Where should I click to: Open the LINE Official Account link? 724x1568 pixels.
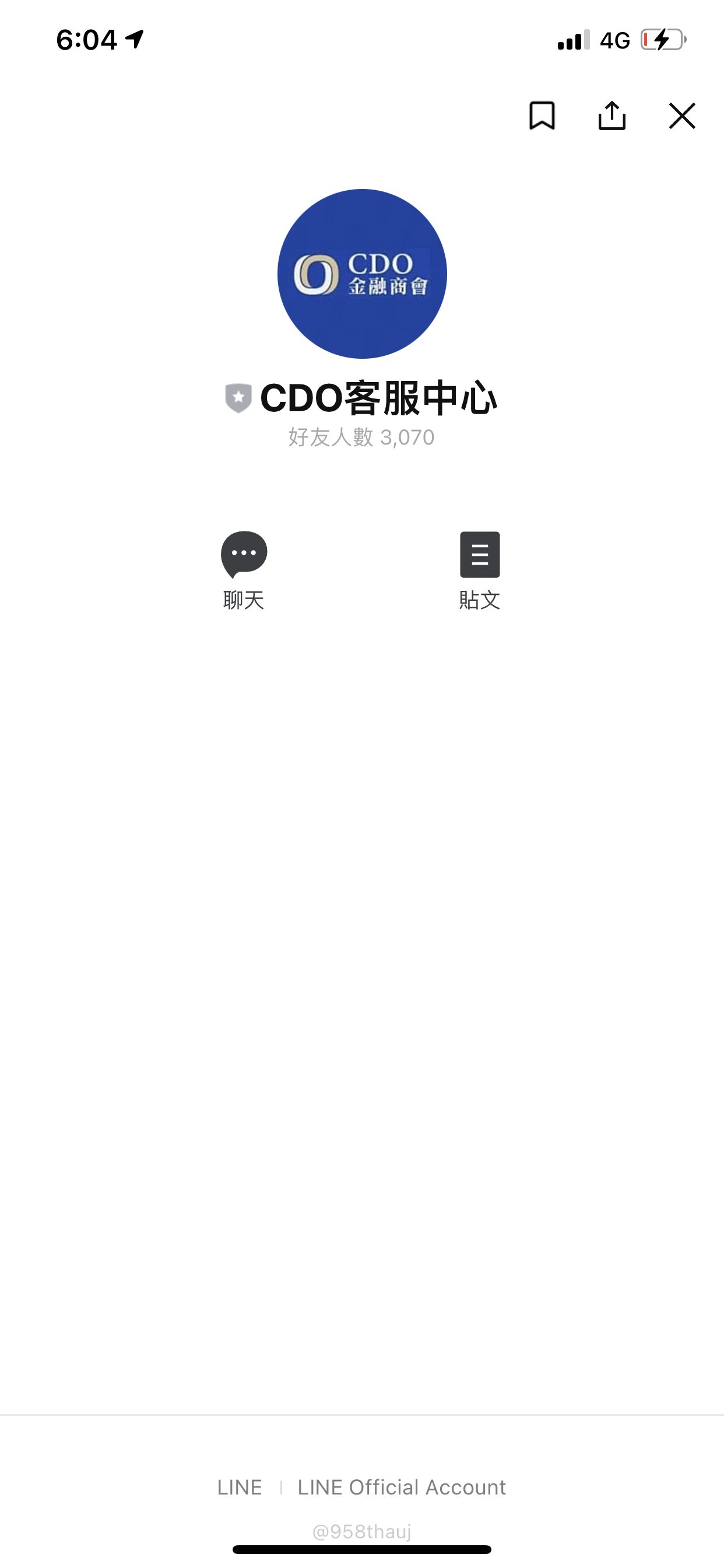[x=402, y=1487]
